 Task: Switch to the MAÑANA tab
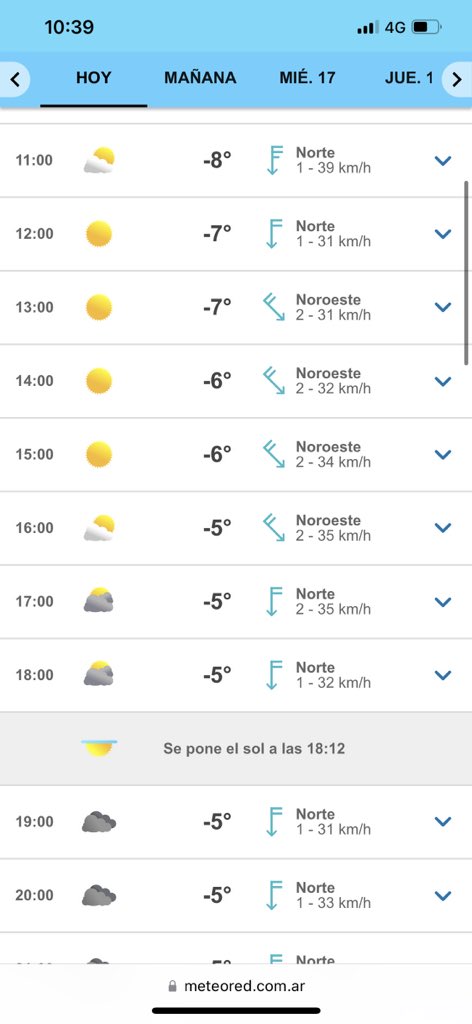200,78
